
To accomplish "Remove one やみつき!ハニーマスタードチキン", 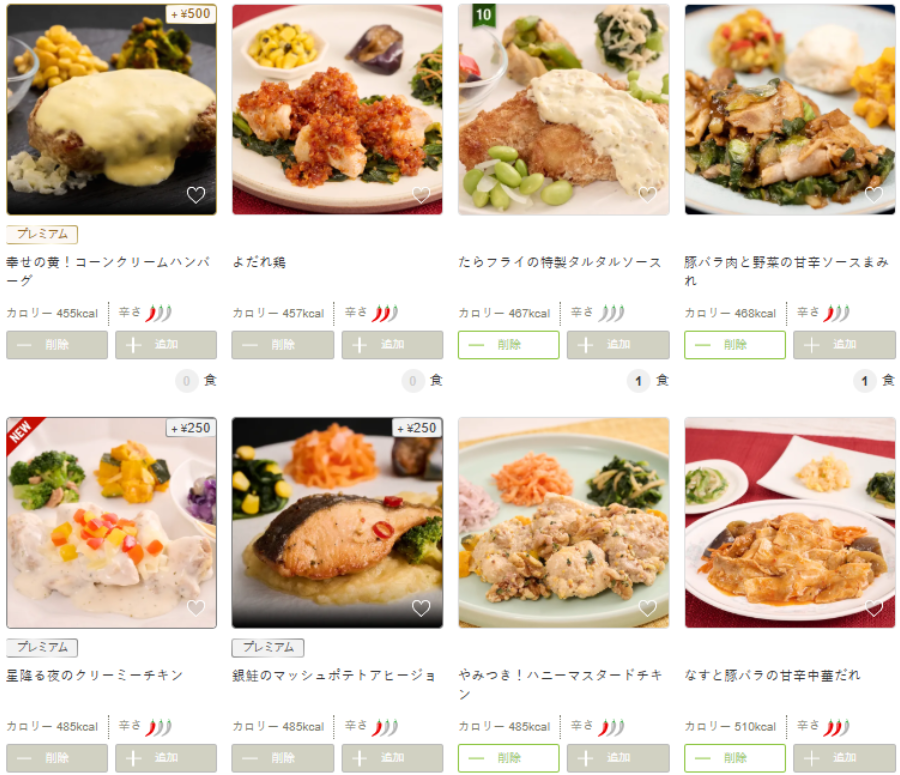I will pos(508,758).
